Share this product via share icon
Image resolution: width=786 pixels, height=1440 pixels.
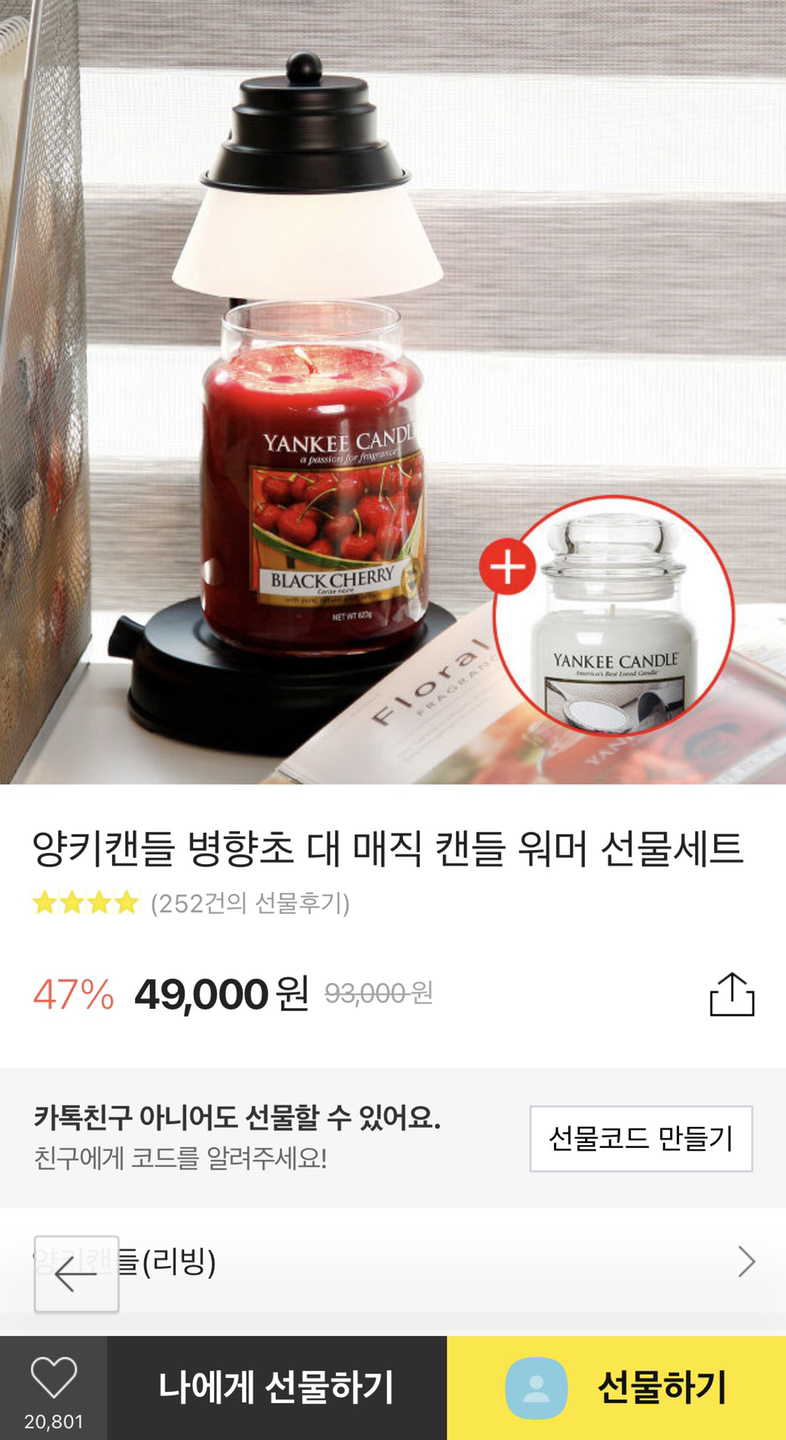tap(732, 994)
